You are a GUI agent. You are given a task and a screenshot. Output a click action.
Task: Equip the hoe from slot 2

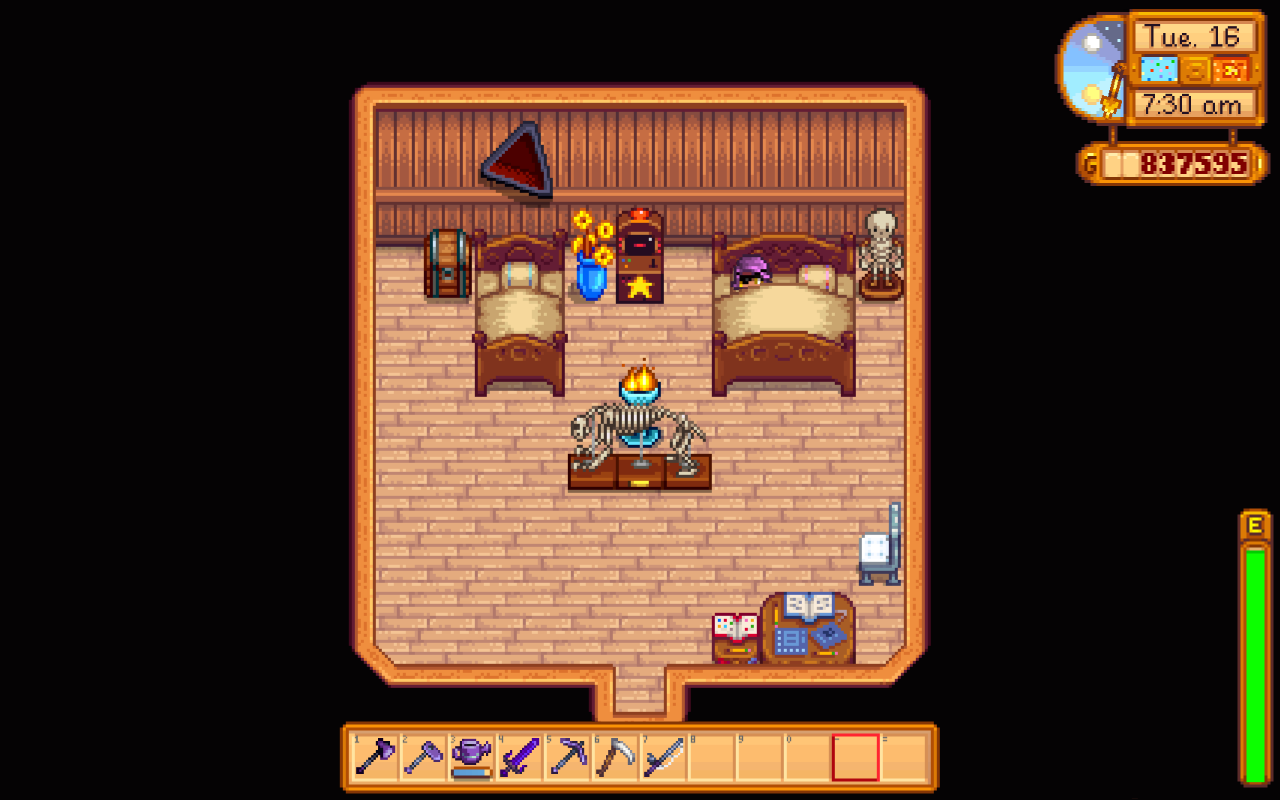click(424, 757)
